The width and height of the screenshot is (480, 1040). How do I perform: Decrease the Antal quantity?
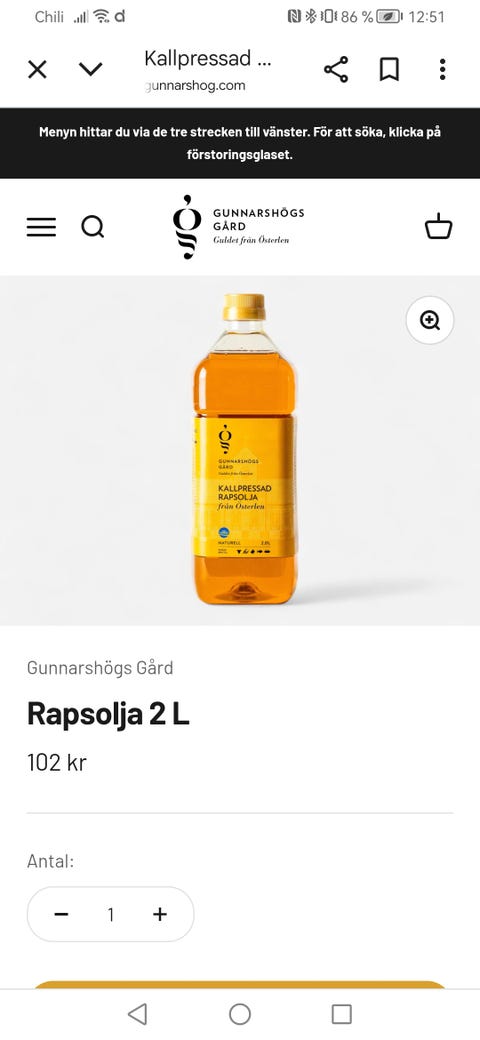(62, 915)
